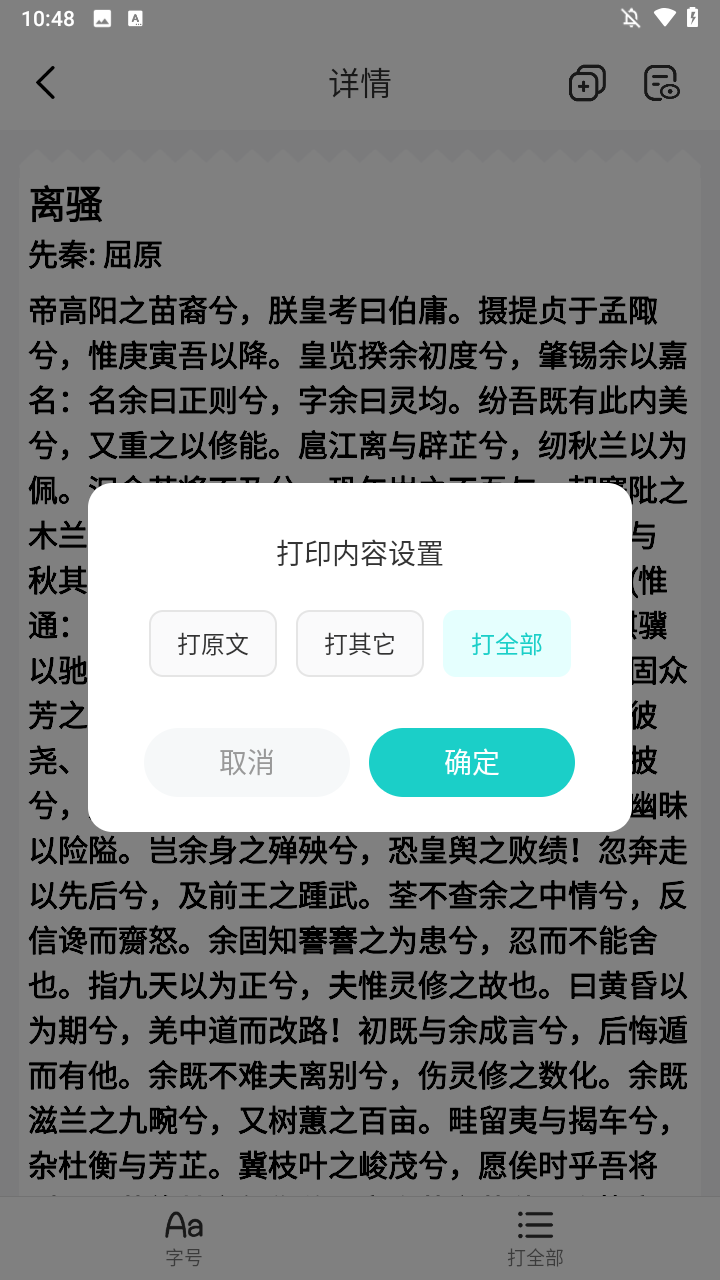Select the 打原文 print option

[213, 644]
